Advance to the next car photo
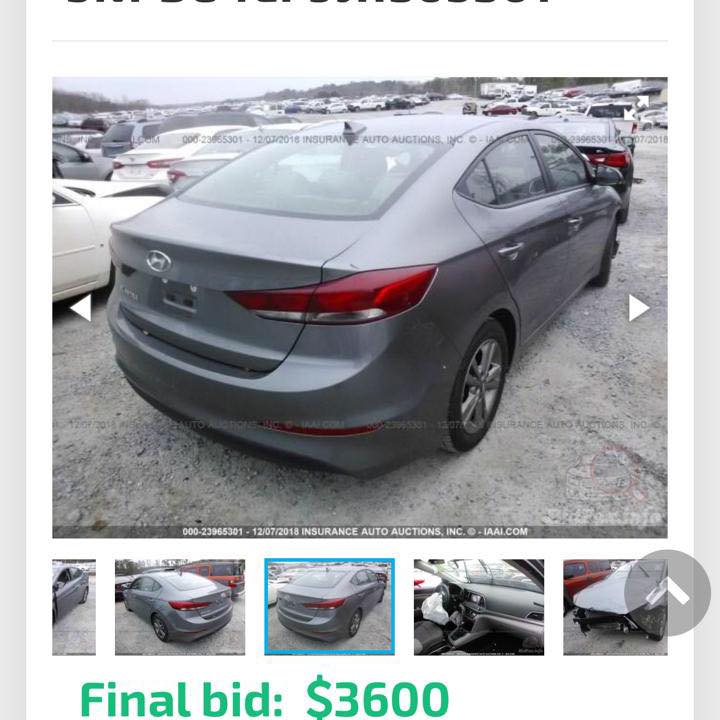720x720 pixels. (x=638, y=308)
